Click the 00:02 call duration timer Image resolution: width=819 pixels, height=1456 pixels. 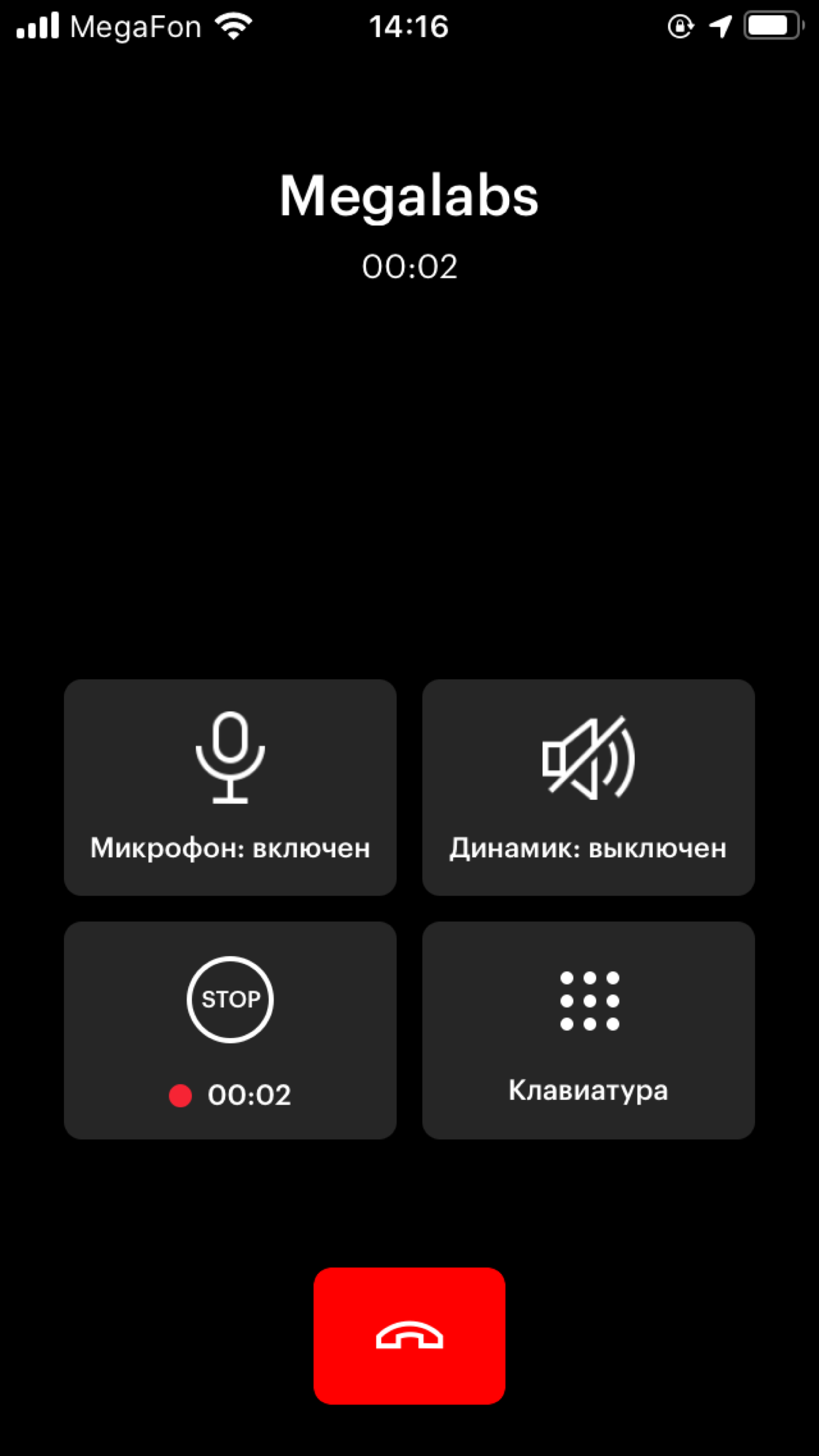point(409,266)
